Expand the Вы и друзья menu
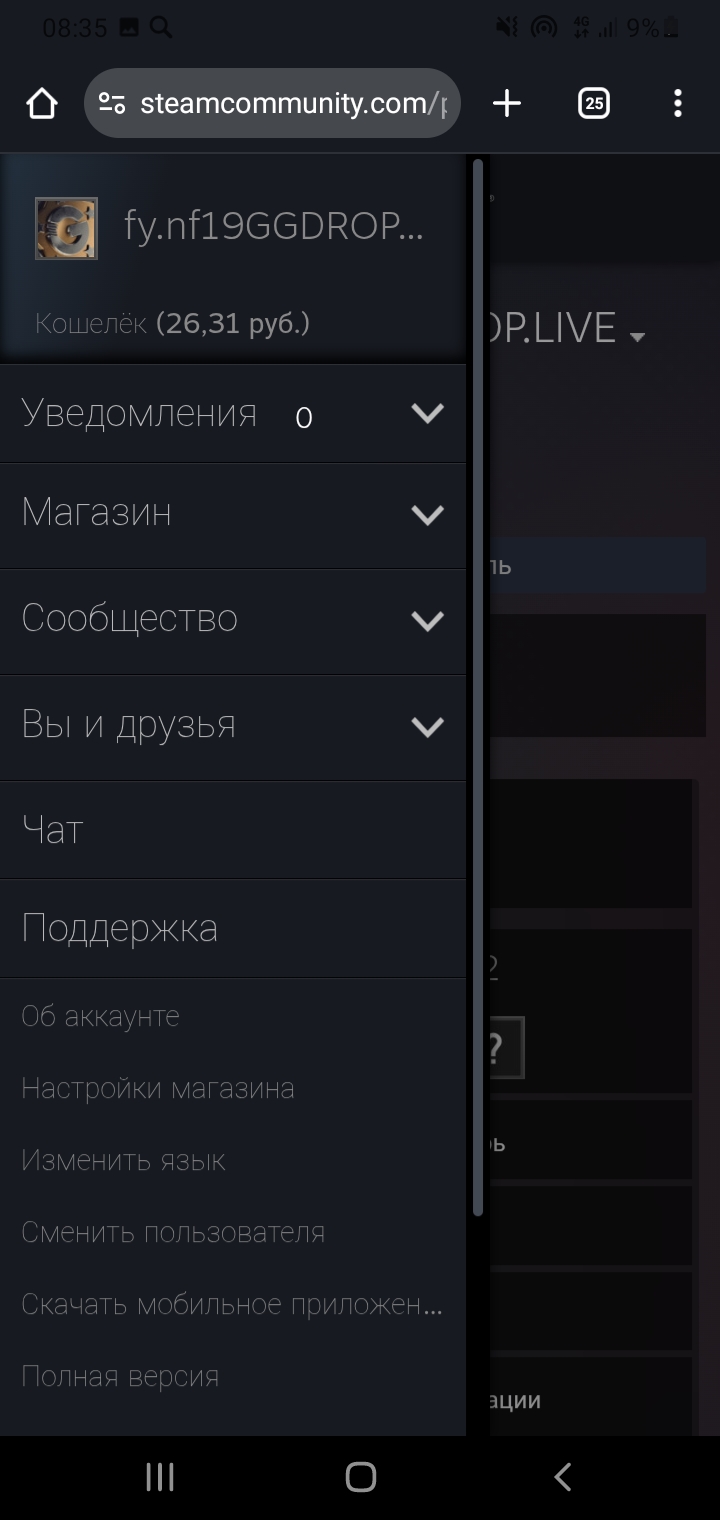The height and width of the screenshot is (1520, 720). [x=233, y=727]
